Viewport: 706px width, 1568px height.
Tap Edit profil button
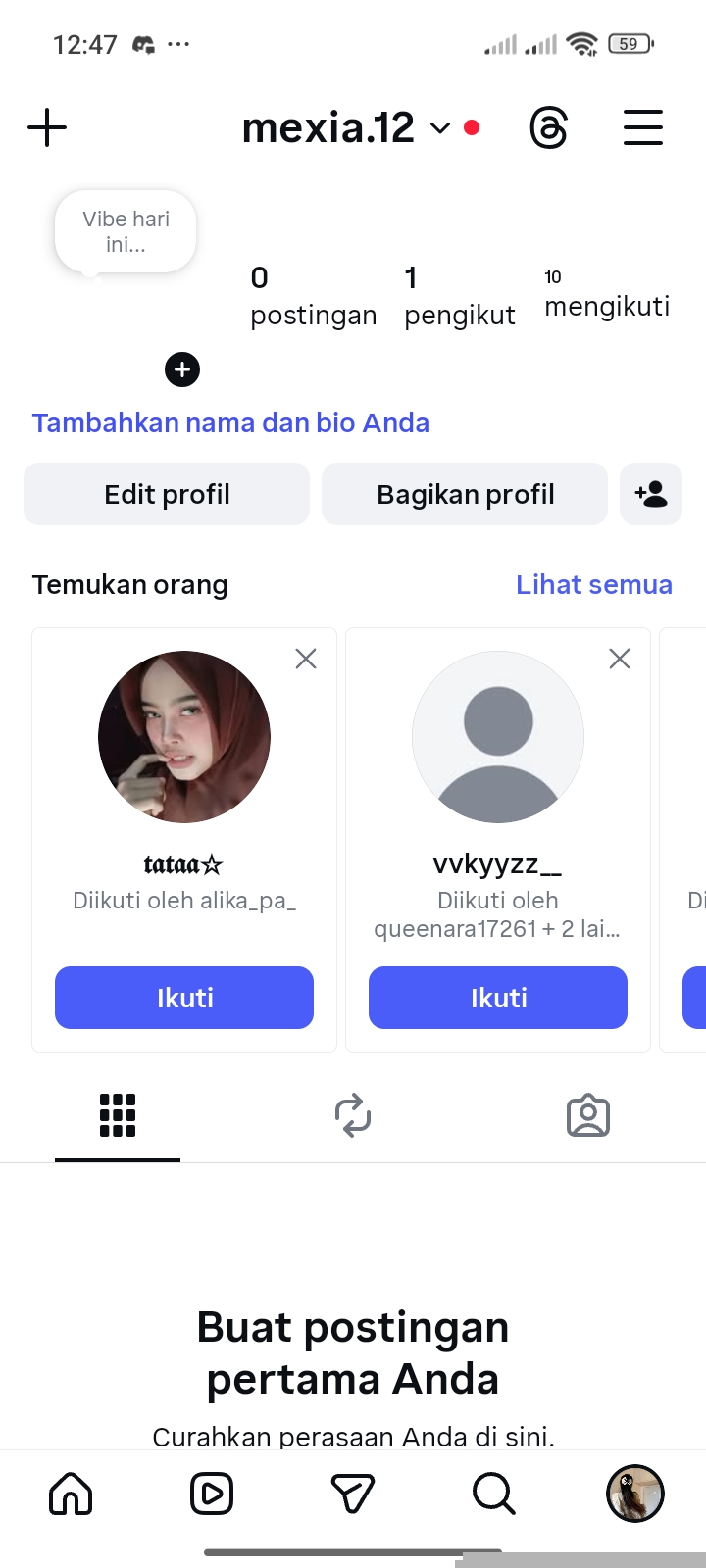tap(167, 494)
